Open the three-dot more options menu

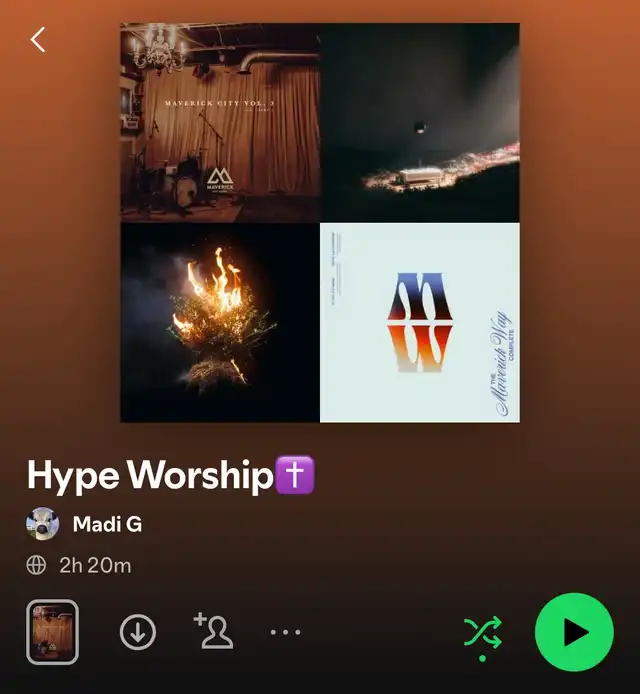coord(286,632)
